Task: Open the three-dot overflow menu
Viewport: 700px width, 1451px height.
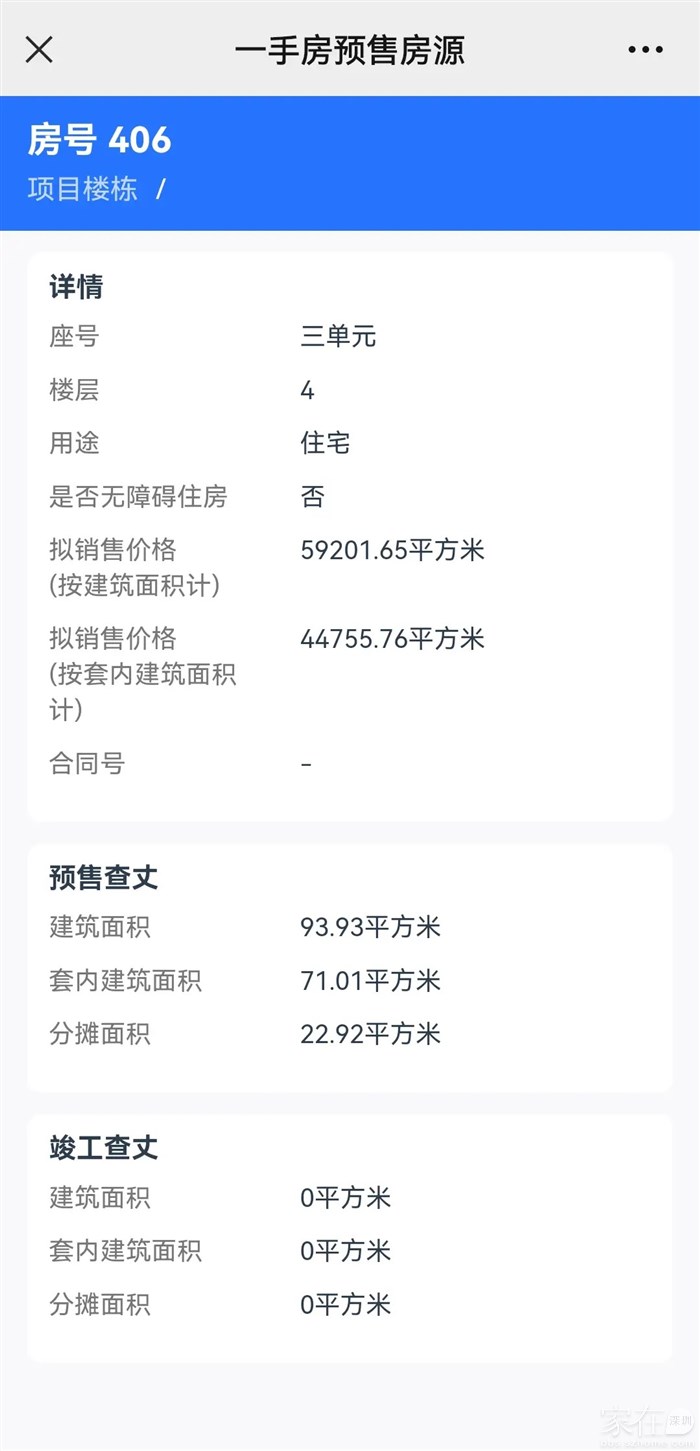Action: click(645, 49)
